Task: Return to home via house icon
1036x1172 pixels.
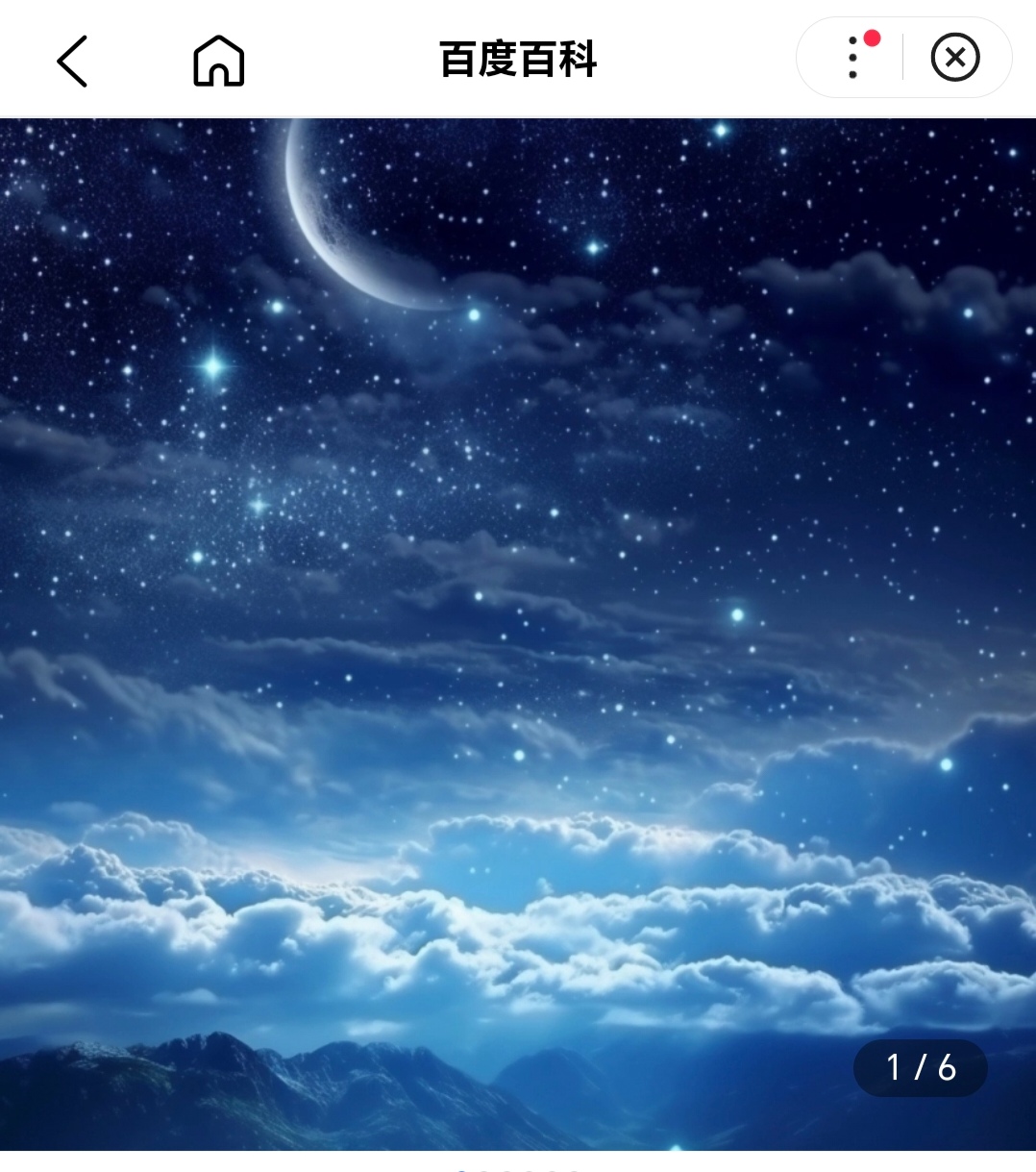Action: pos(218,61)
